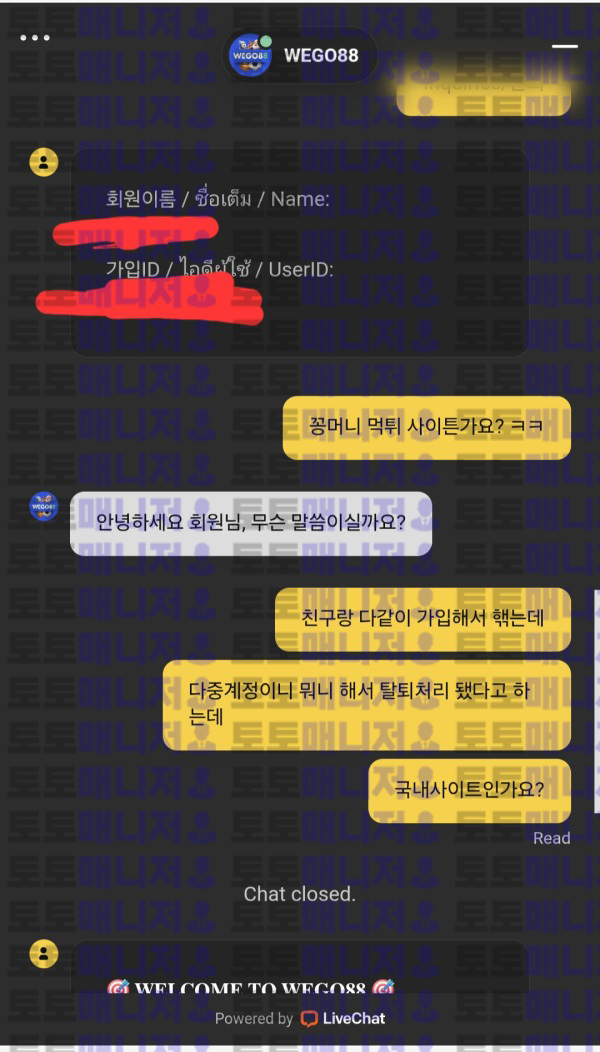Open the three-dot chat options menu
Viewport: 600px width, 1052px height.
[35, 38]
